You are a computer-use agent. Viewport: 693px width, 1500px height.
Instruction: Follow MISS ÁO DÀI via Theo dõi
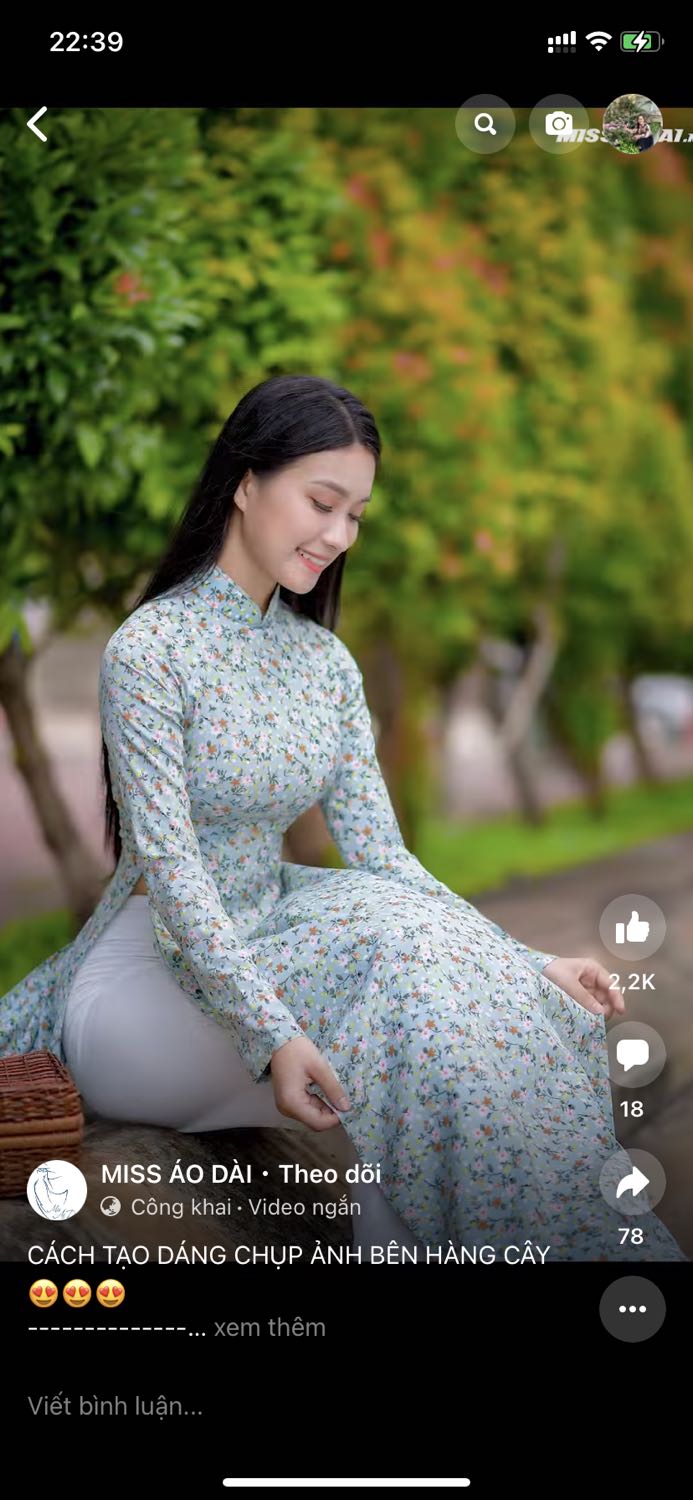click(x=330, y=1174)
